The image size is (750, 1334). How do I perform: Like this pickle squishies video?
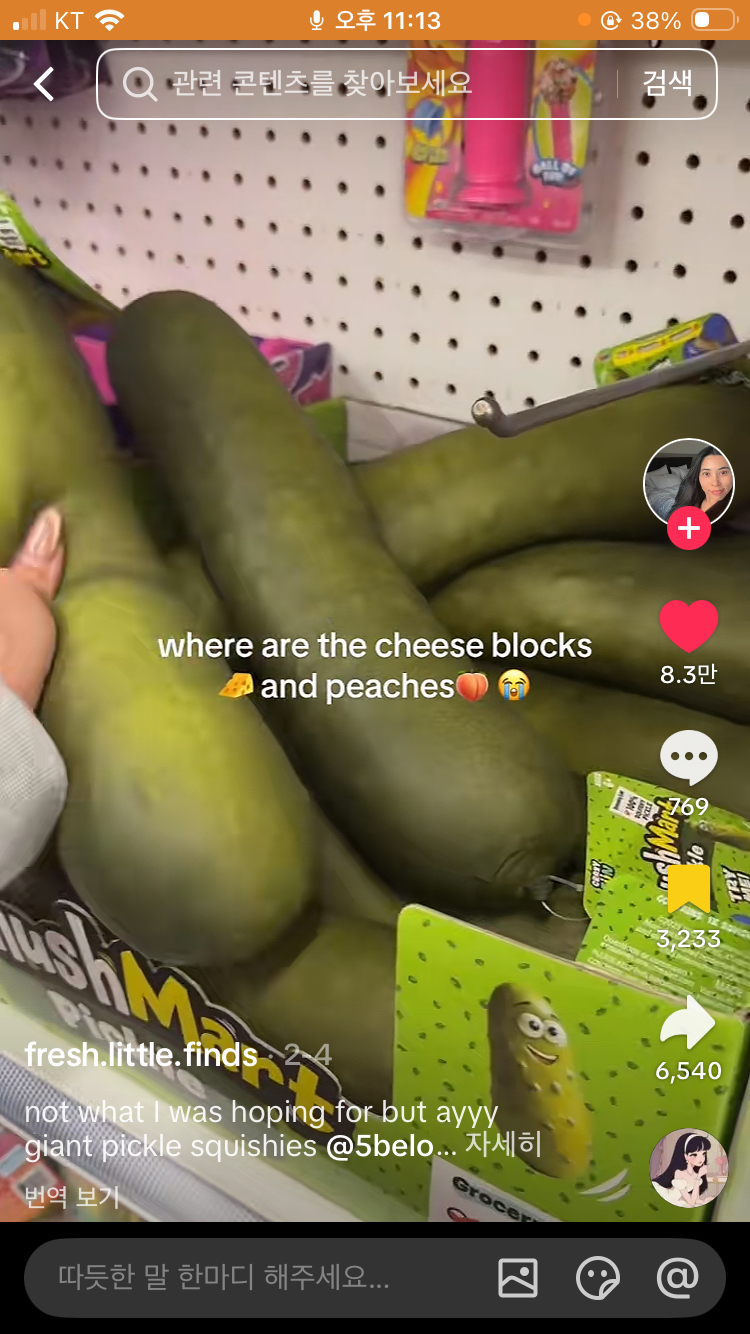pos(688,627)
